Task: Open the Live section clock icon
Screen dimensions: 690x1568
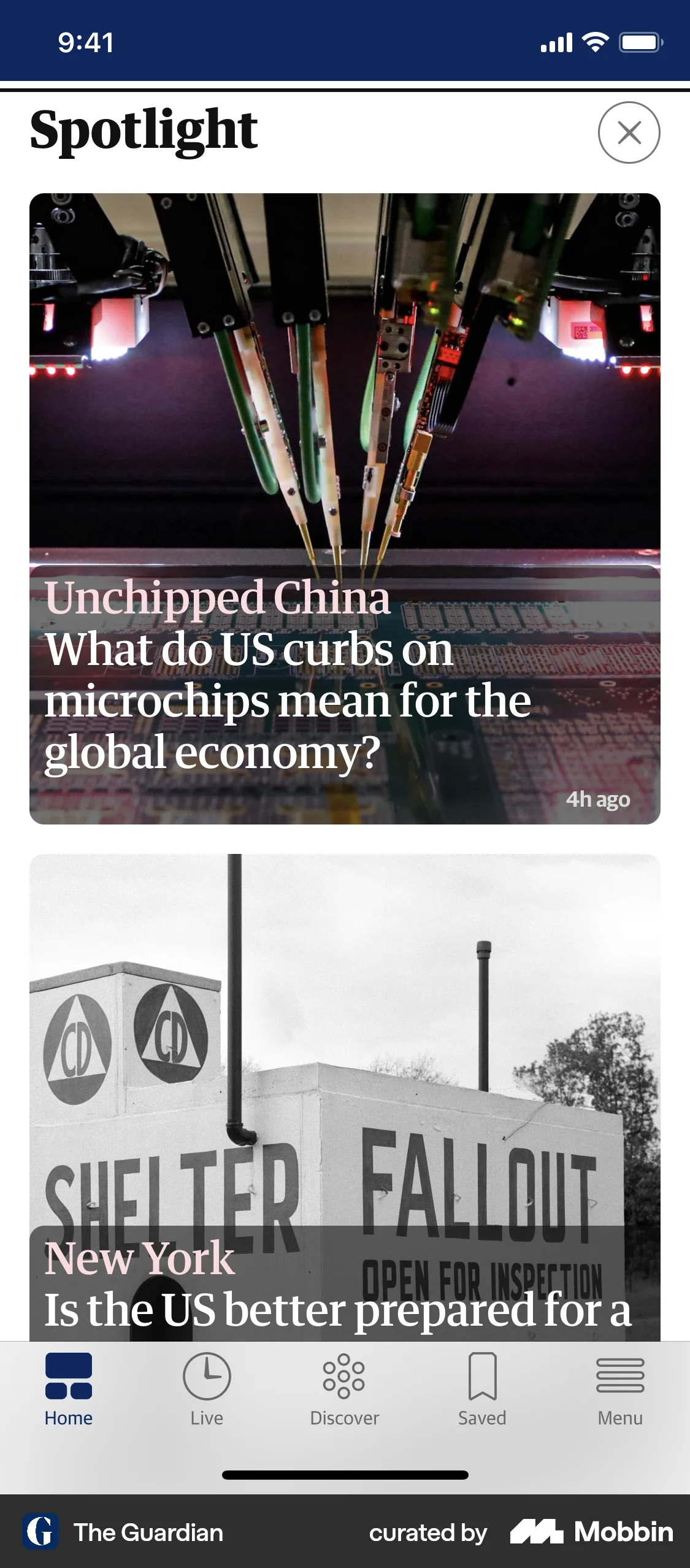Action: click(x=207, y=1377)
